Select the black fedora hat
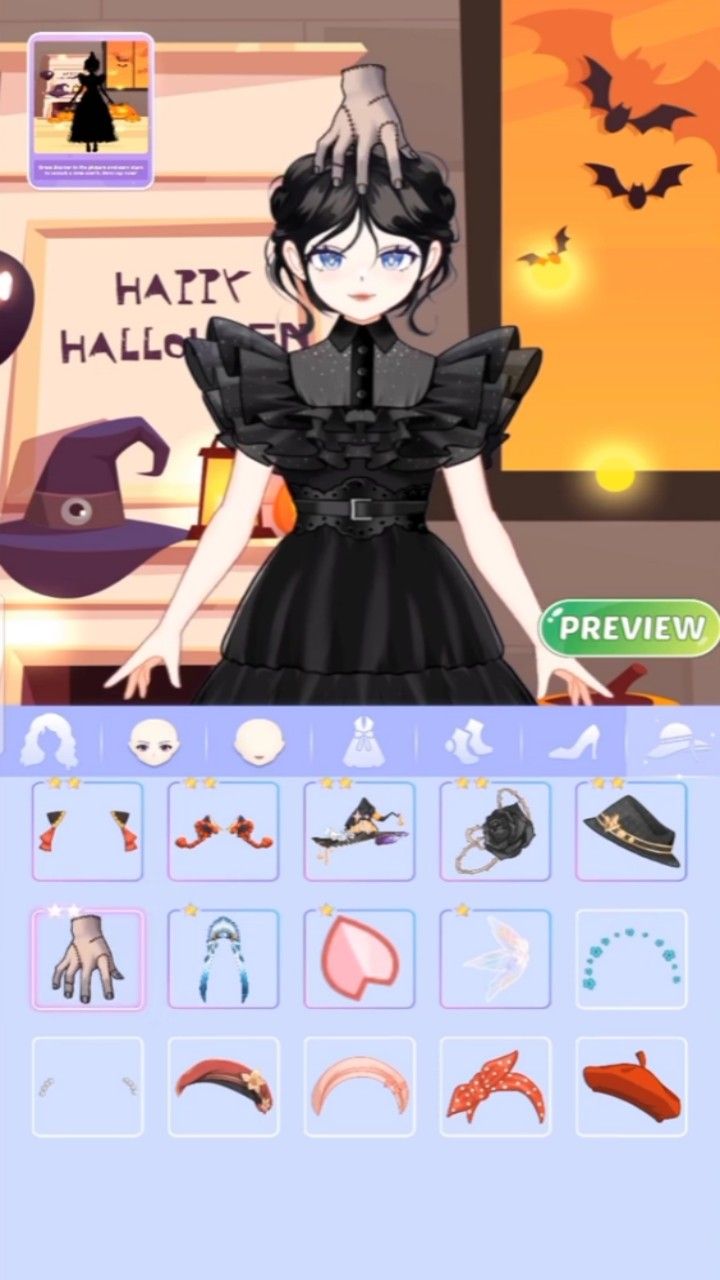This screenshot has width=720, height=1280. pos(631,831)
